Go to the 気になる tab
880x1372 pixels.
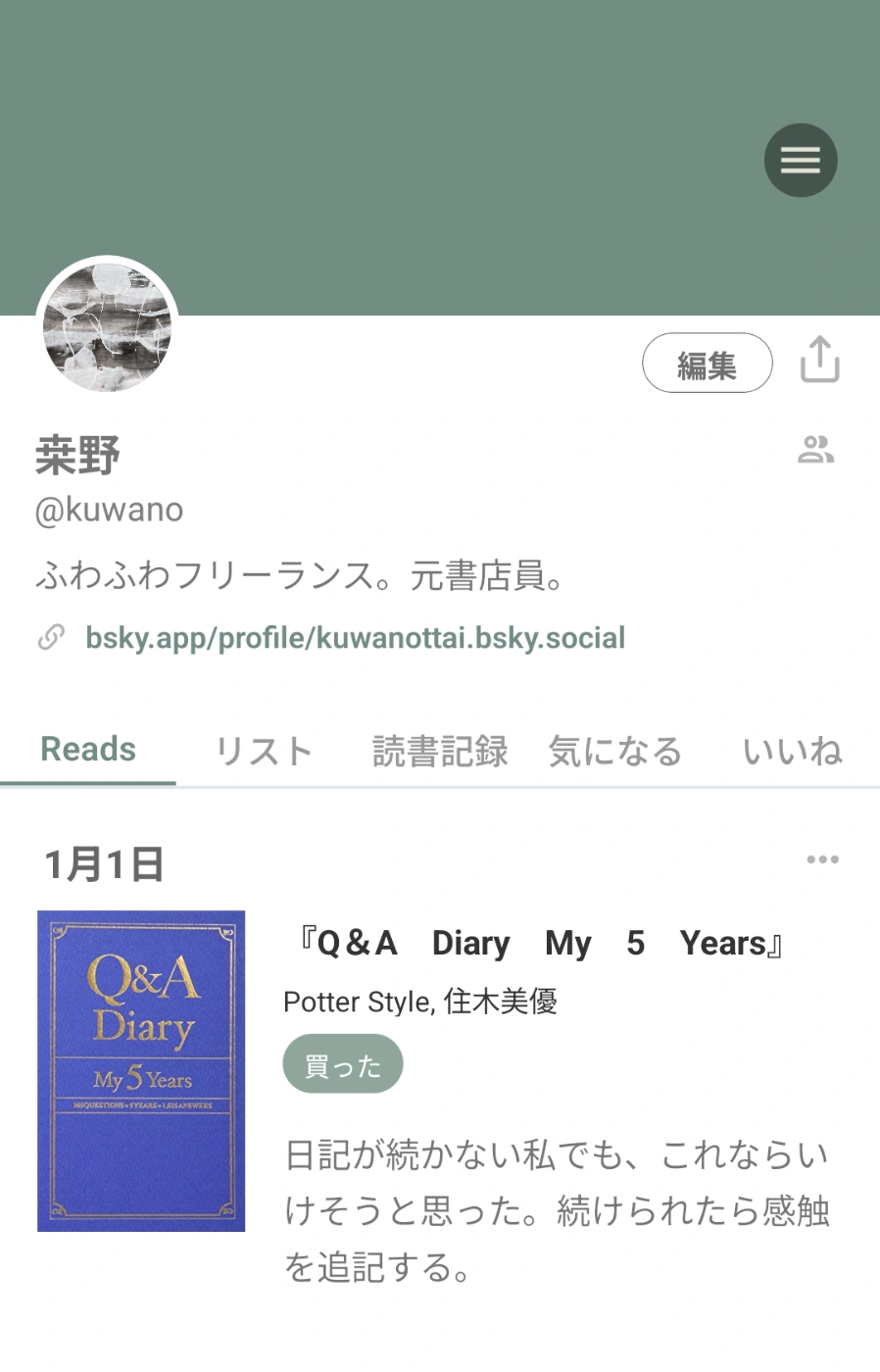point(614,751)
